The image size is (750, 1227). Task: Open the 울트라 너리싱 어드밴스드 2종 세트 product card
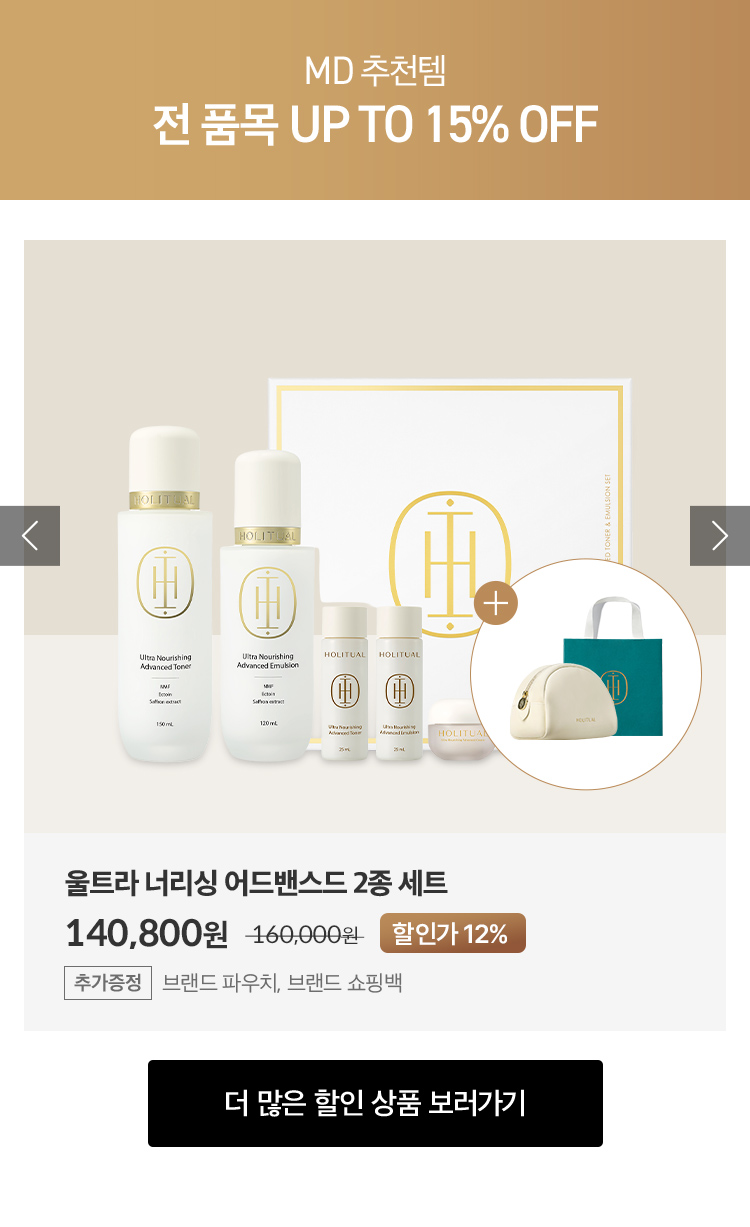(x=256, y=884)
